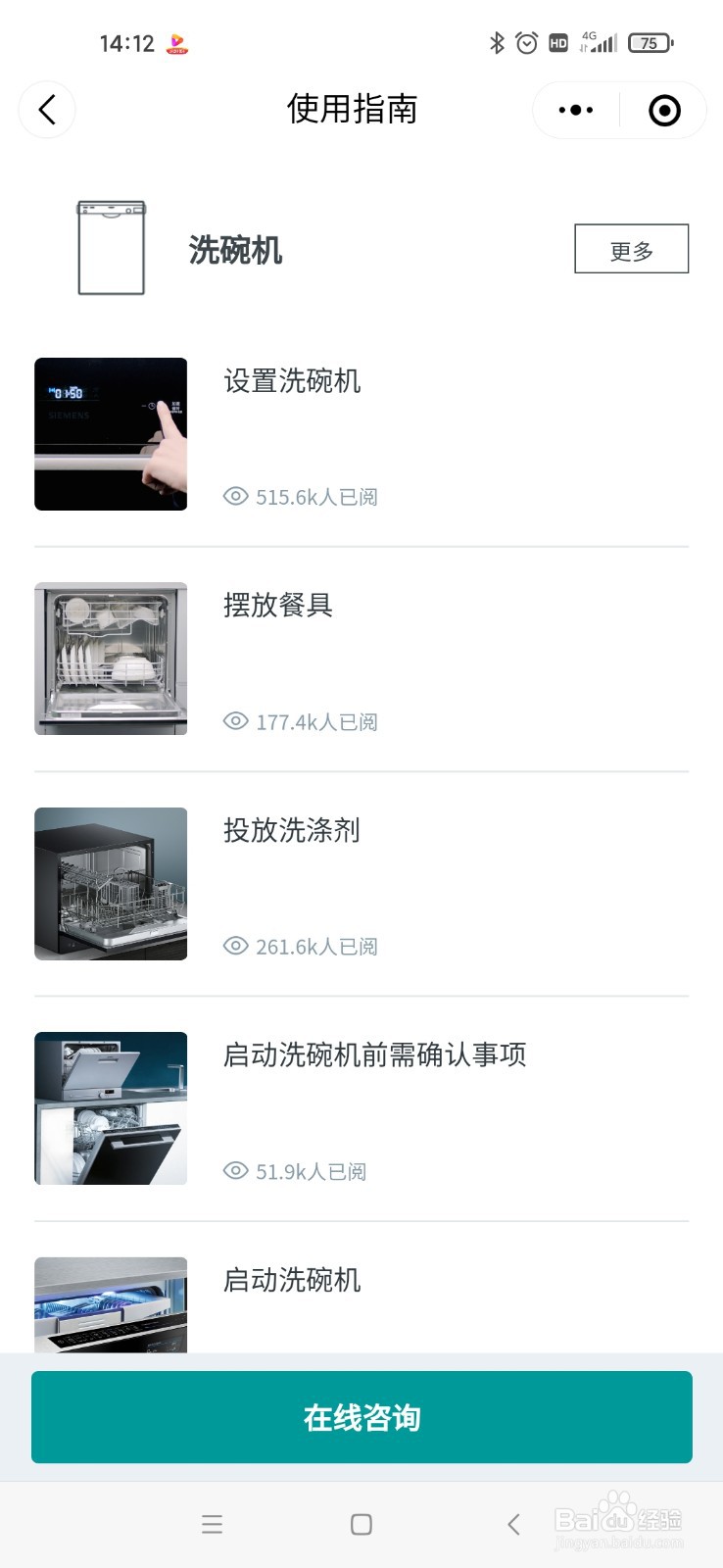723x1568 pixels.
Task: Tap the circular capsule close icon
Action: coord(664,110)
